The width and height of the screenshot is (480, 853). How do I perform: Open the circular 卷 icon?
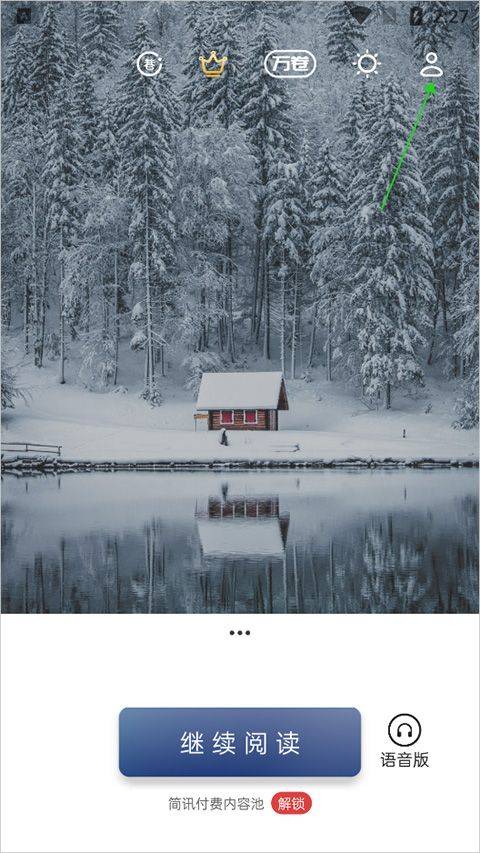(x=149, y=65)
